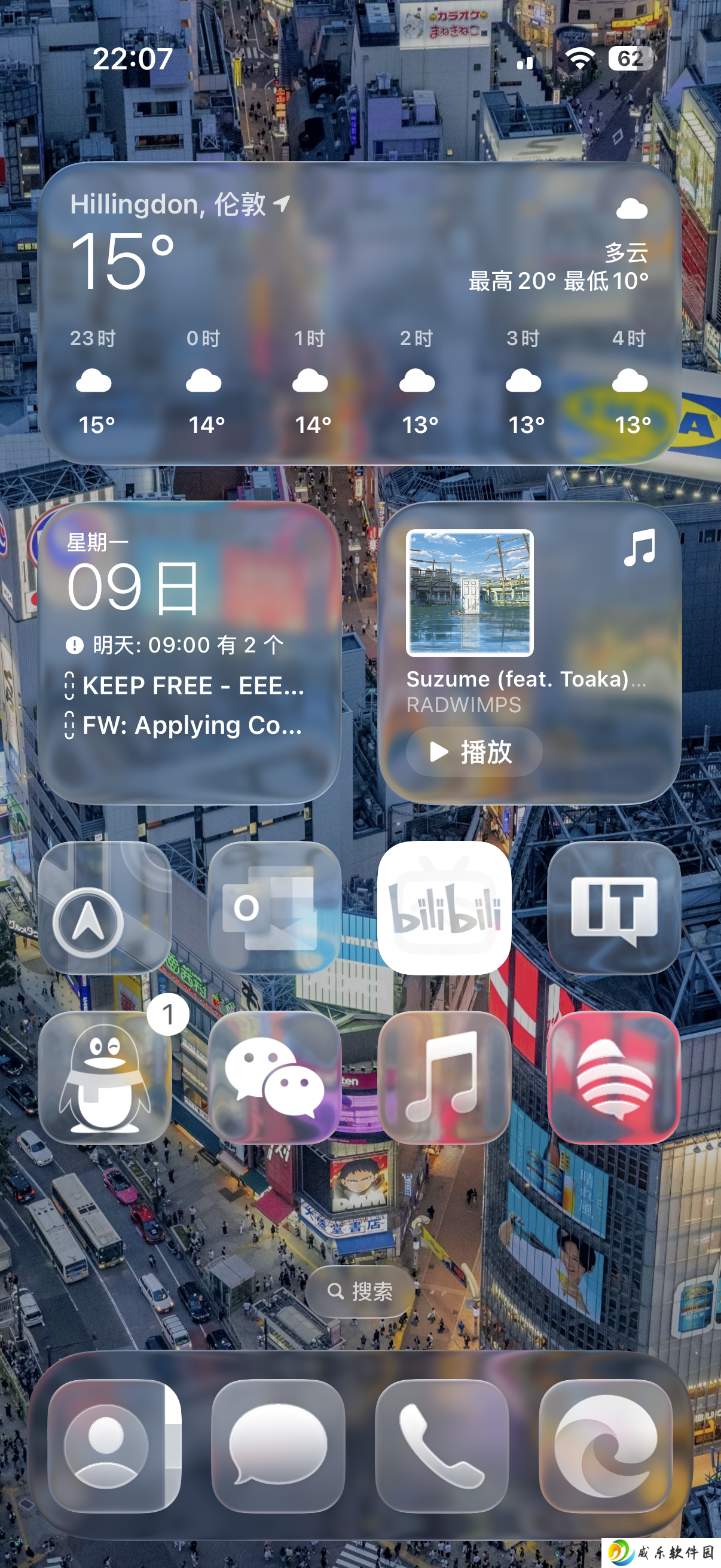Viewport: 721px width, 1568px height.
Task: Open the red striped icon app
Action: click(613, 1078)
